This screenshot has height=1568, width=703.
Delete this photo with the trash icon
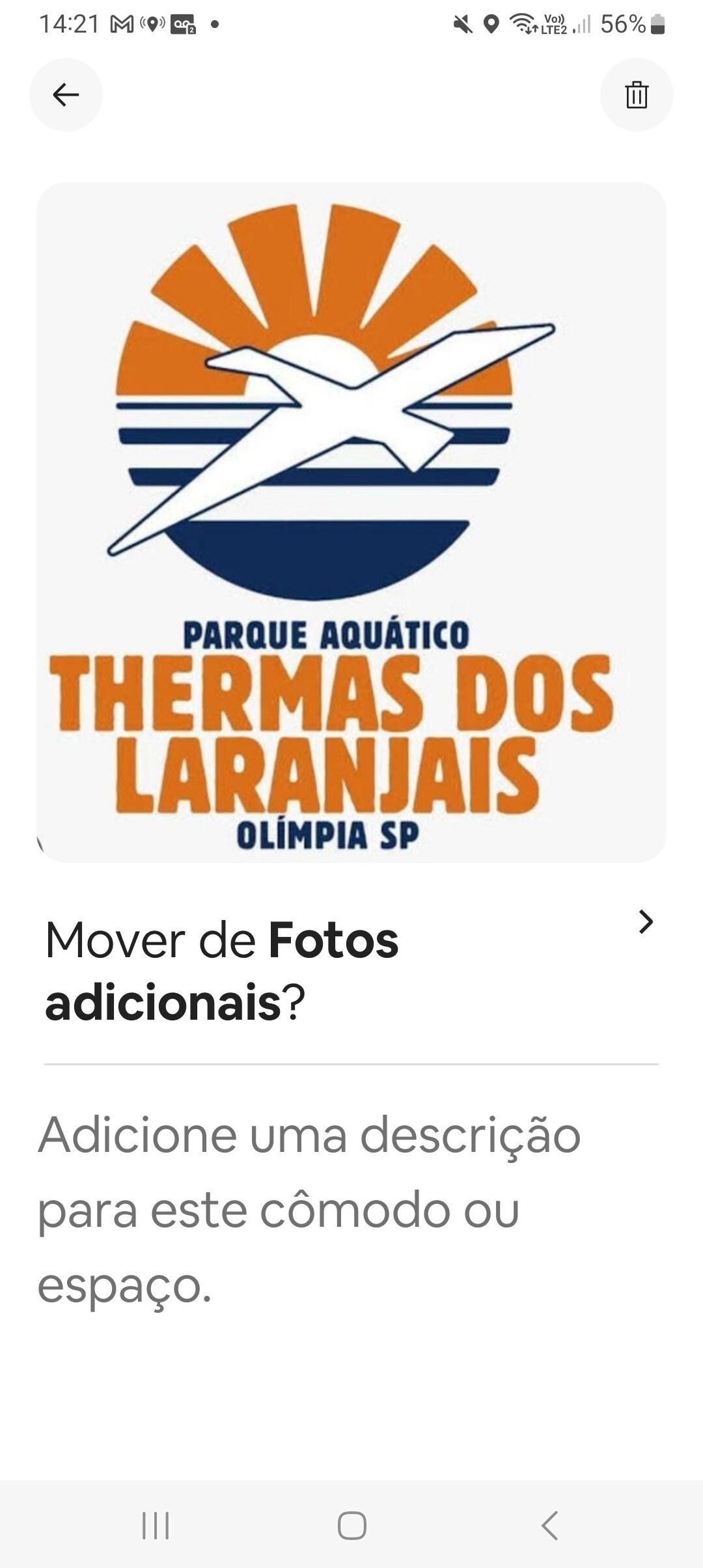click(x=637, y=95)
